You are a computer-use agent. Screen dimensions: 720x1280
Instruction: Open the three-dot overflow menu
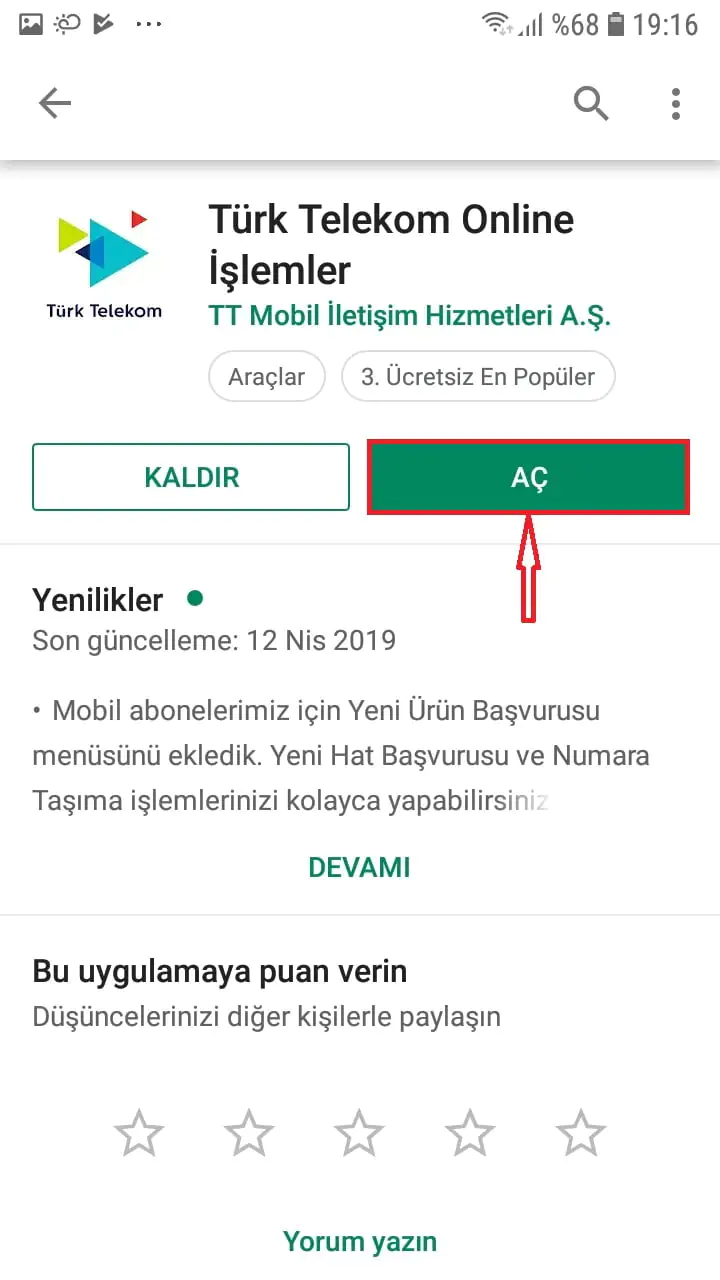pyautogui.click(x=676, y=103)
